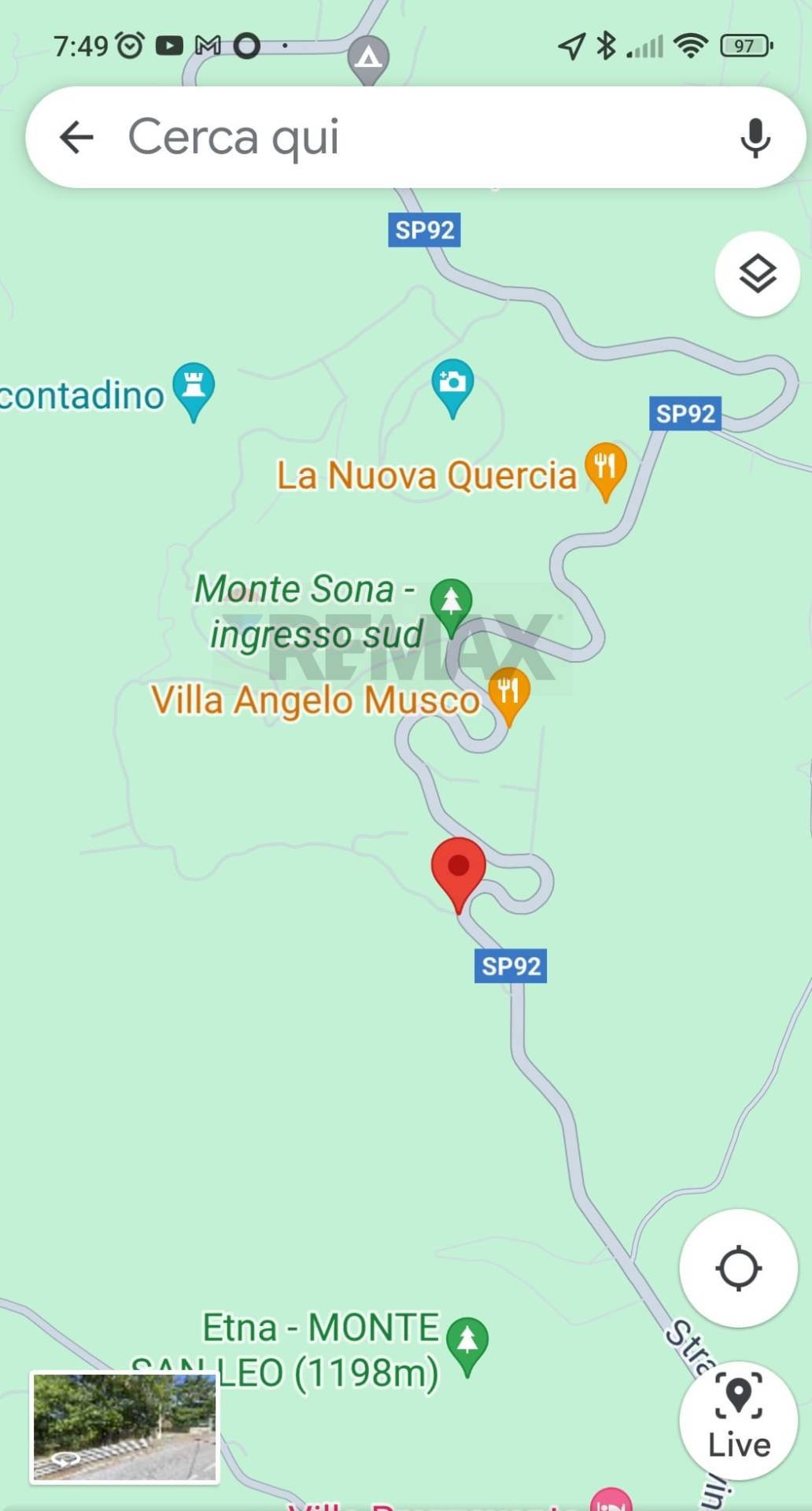Open the Street View thumbnail
Viewport: 812px width, 1511px height.
tap(124, 1427)
